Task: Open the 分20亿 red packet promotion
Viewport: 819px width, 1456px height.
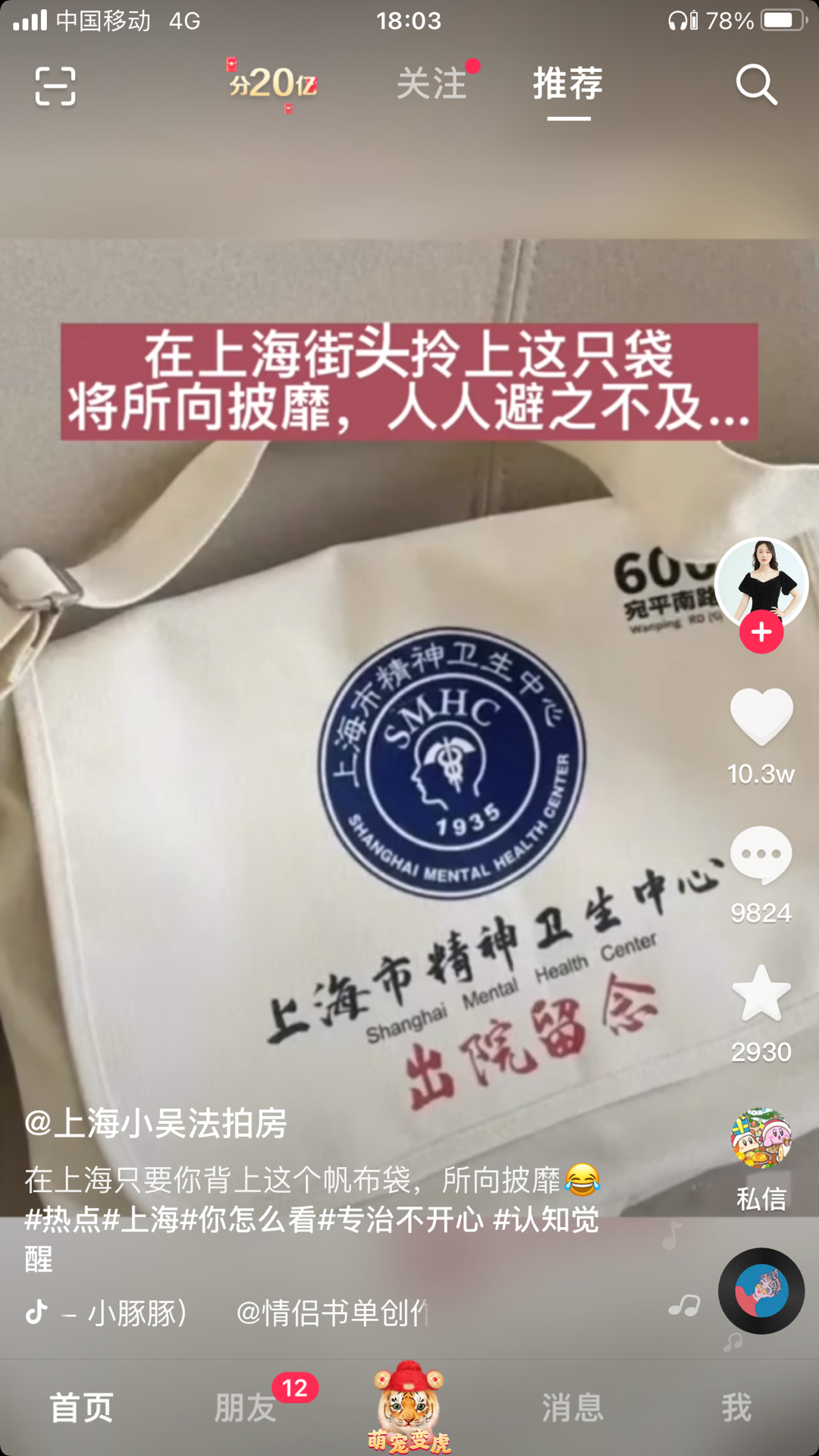Action: (x=274, y=83)
